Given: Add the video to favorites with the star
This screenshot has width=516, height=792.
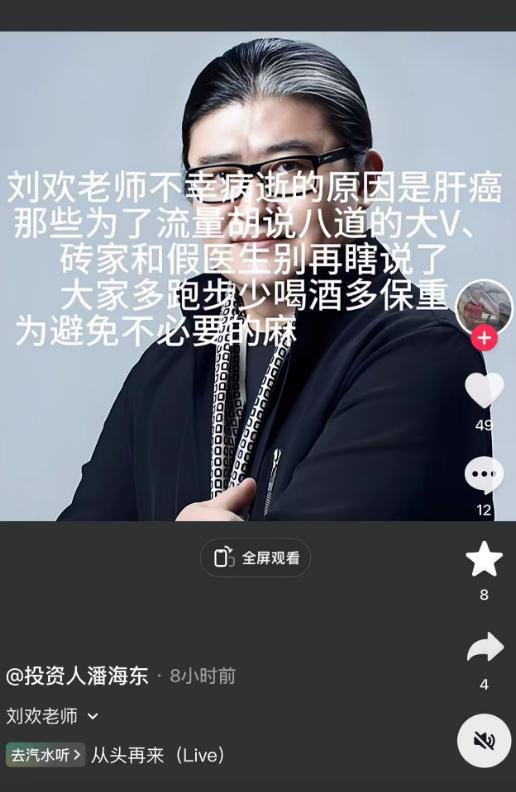Looking at the screenshot, I should (484, 559).
